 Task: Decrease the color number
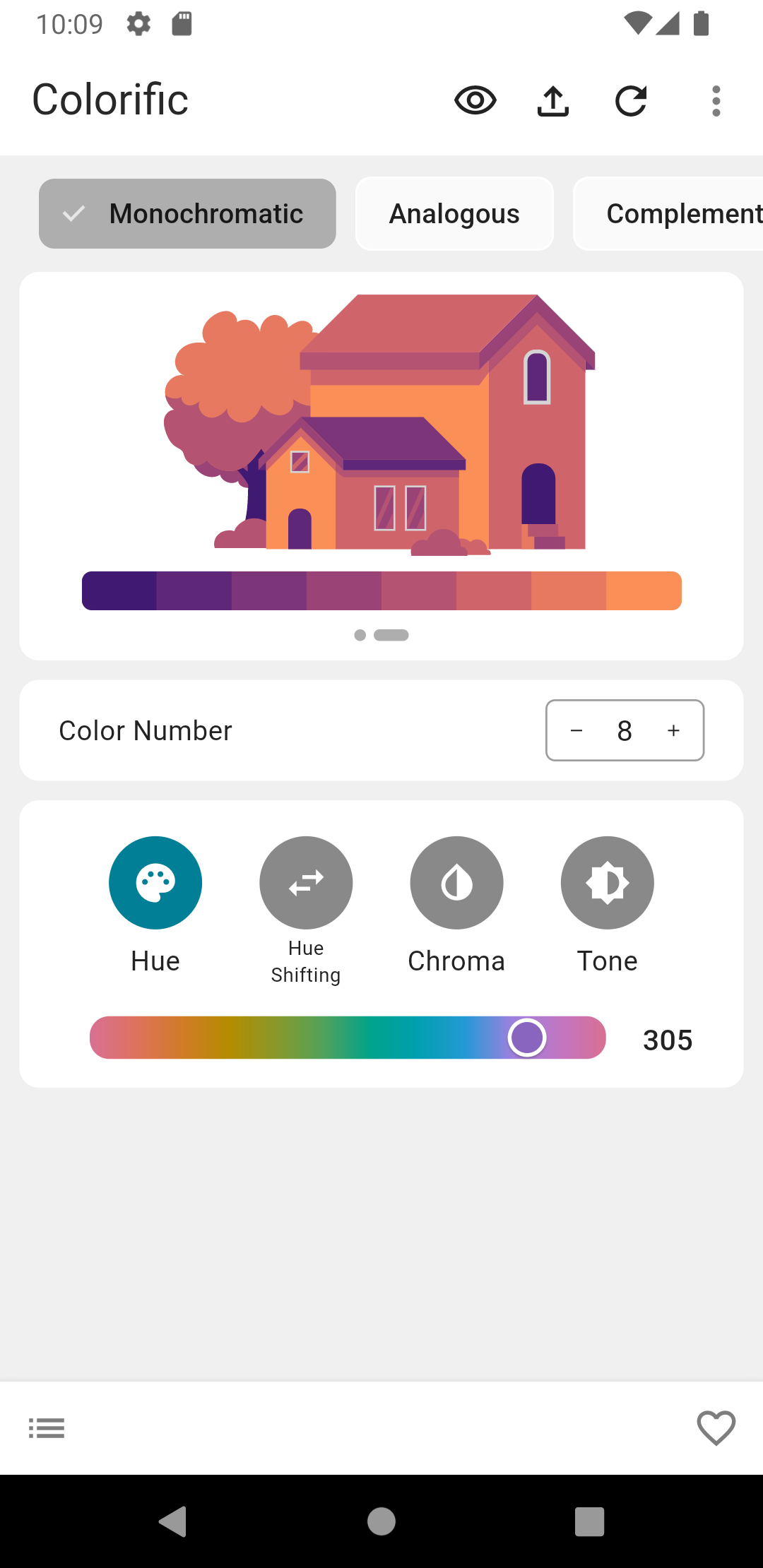[576, 730]
